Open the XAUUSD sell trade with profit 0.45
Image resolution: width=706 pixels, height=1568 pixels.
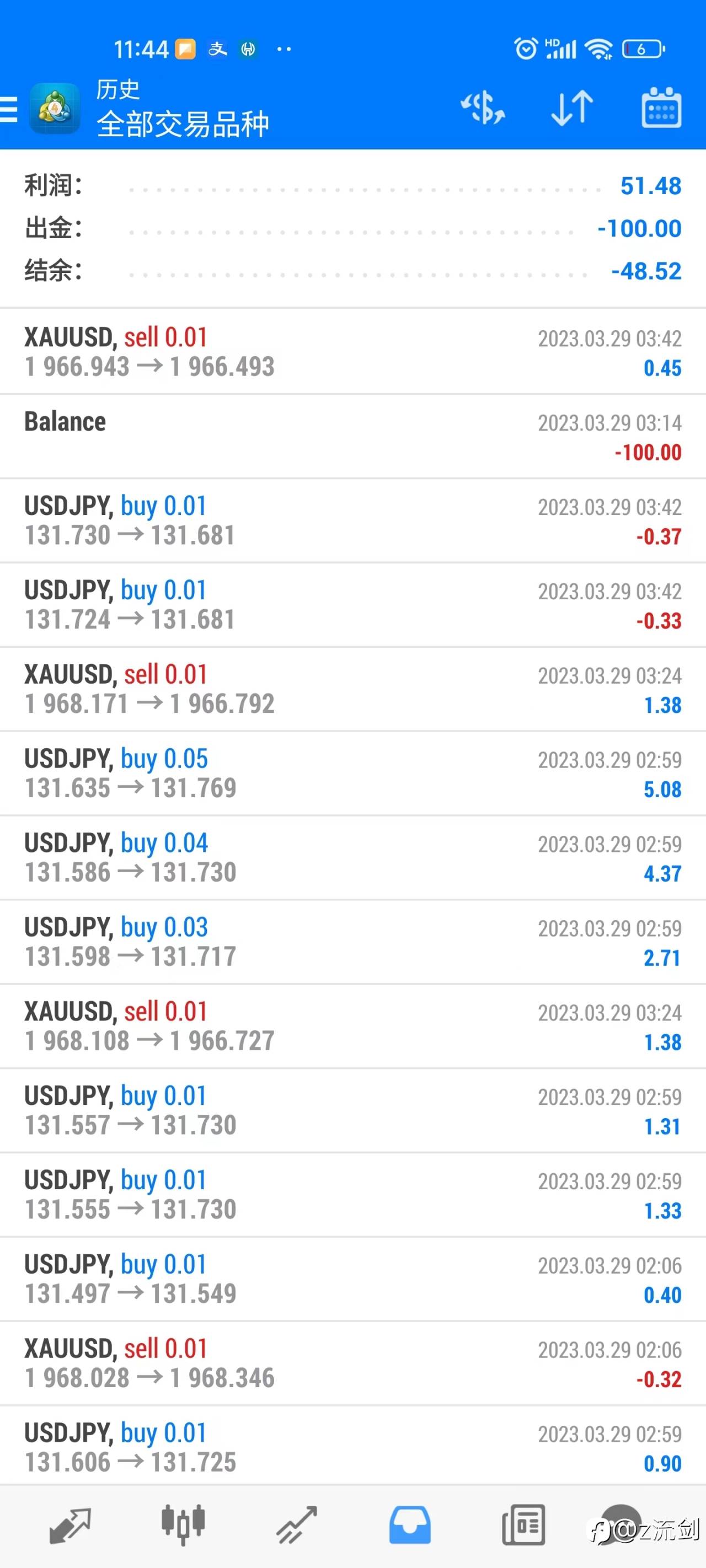coord(352,352)
